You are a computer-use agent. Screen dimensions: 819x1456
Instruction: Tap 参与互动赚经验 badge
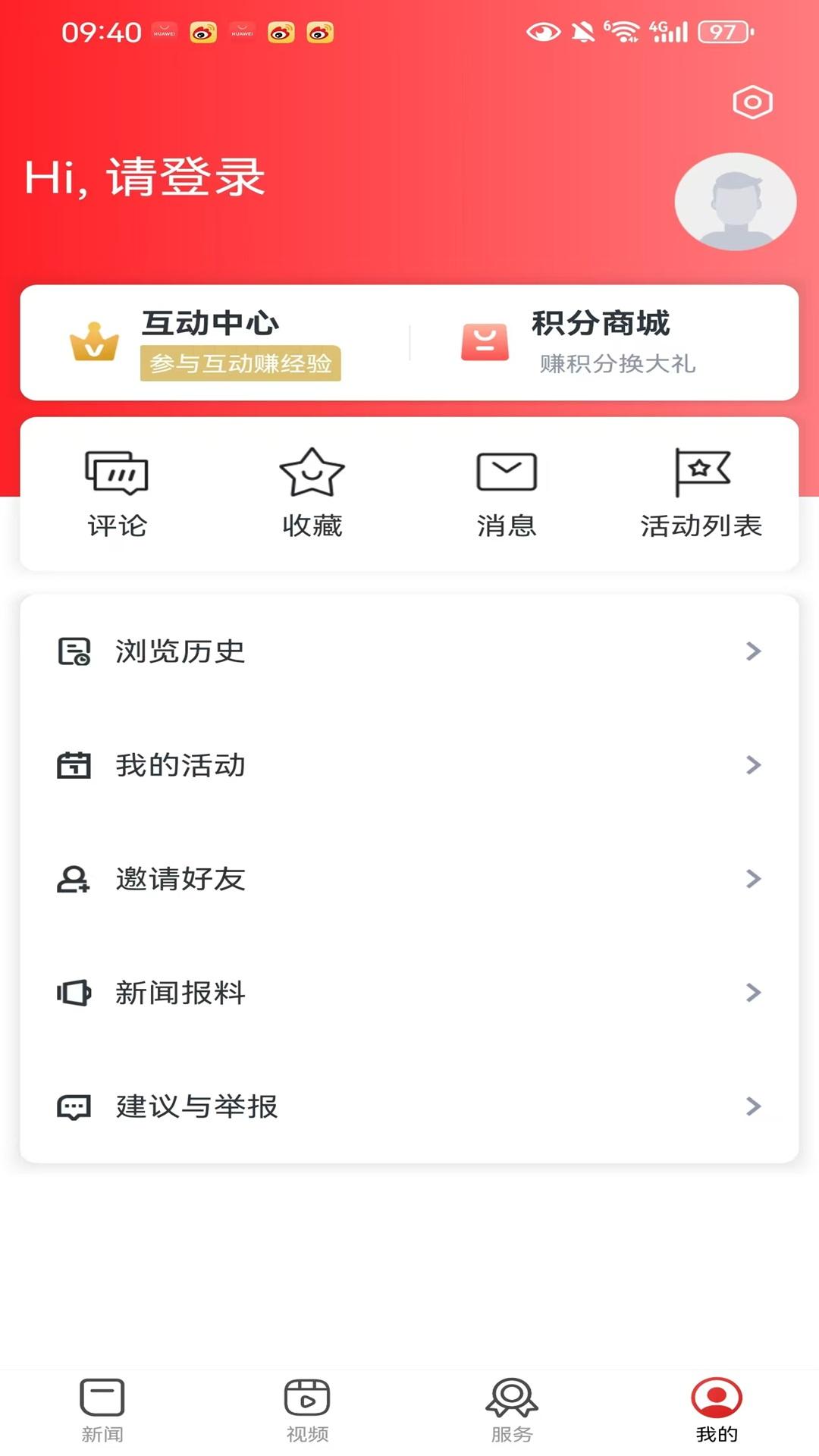point(241,365)
